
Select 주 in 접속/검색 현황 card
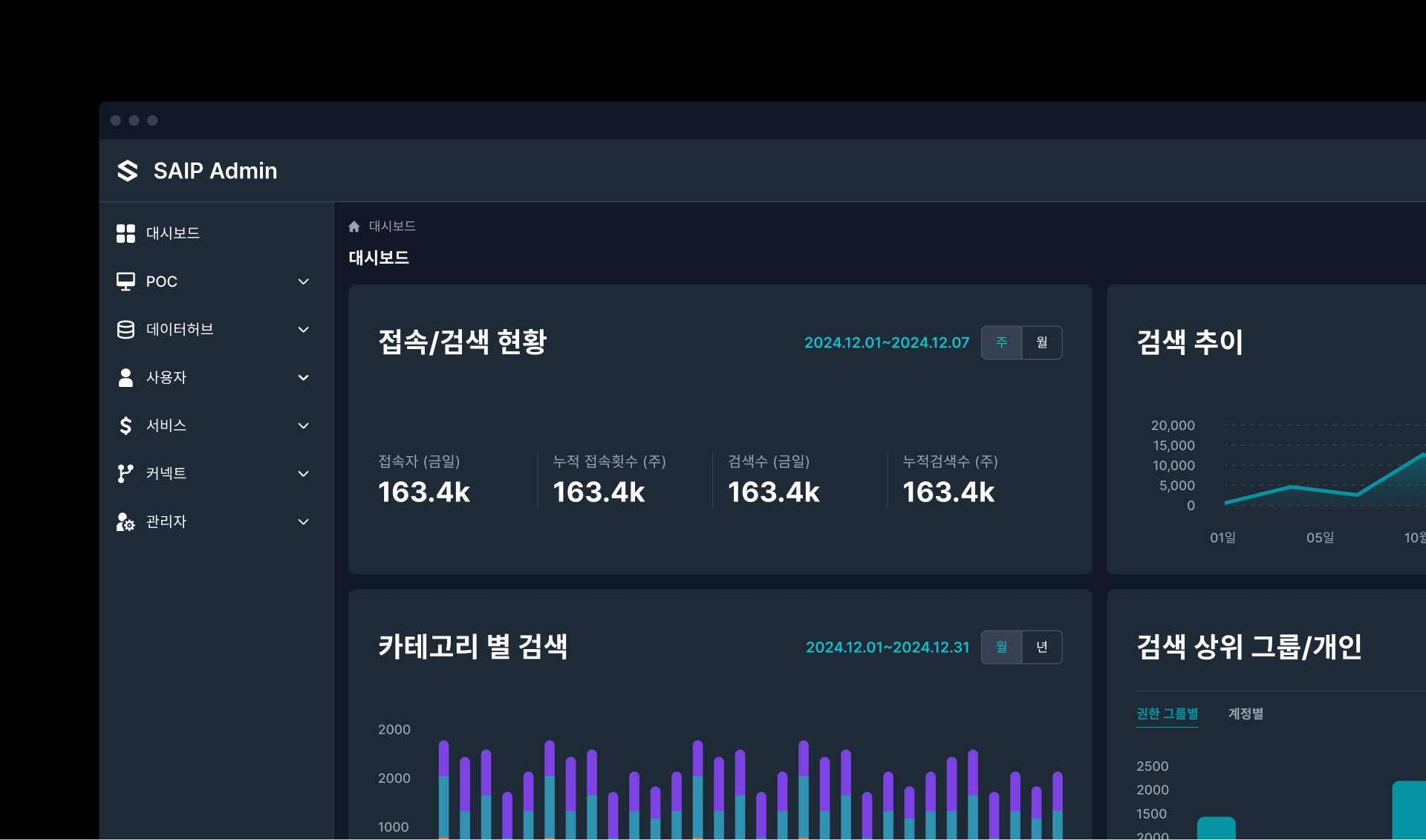coord(1002,342)
